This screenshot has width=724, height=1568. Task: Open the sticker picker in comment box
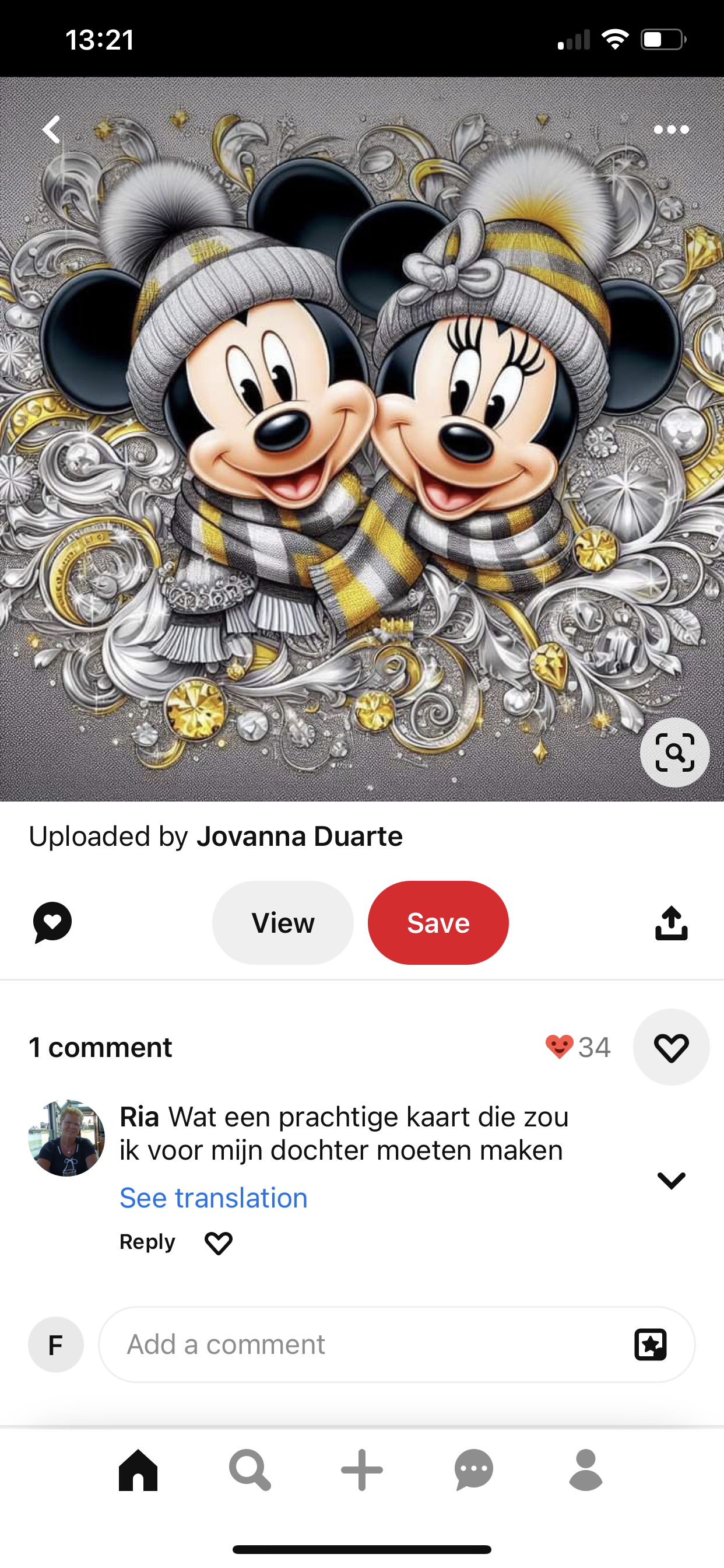click(651, 1344)
